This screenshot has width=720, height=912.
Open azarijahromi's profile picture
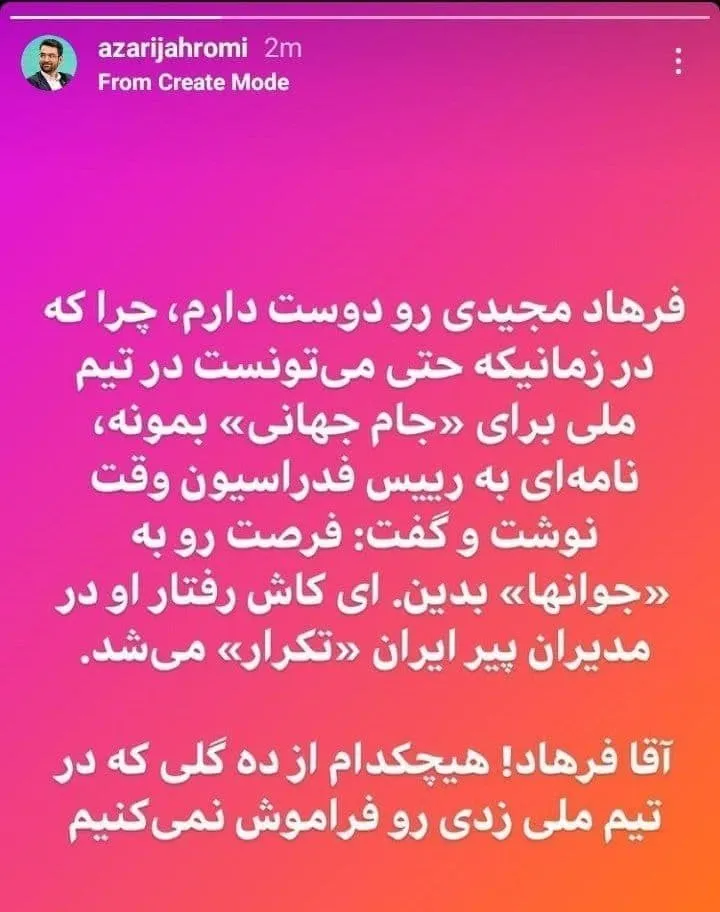coord(49,63)
